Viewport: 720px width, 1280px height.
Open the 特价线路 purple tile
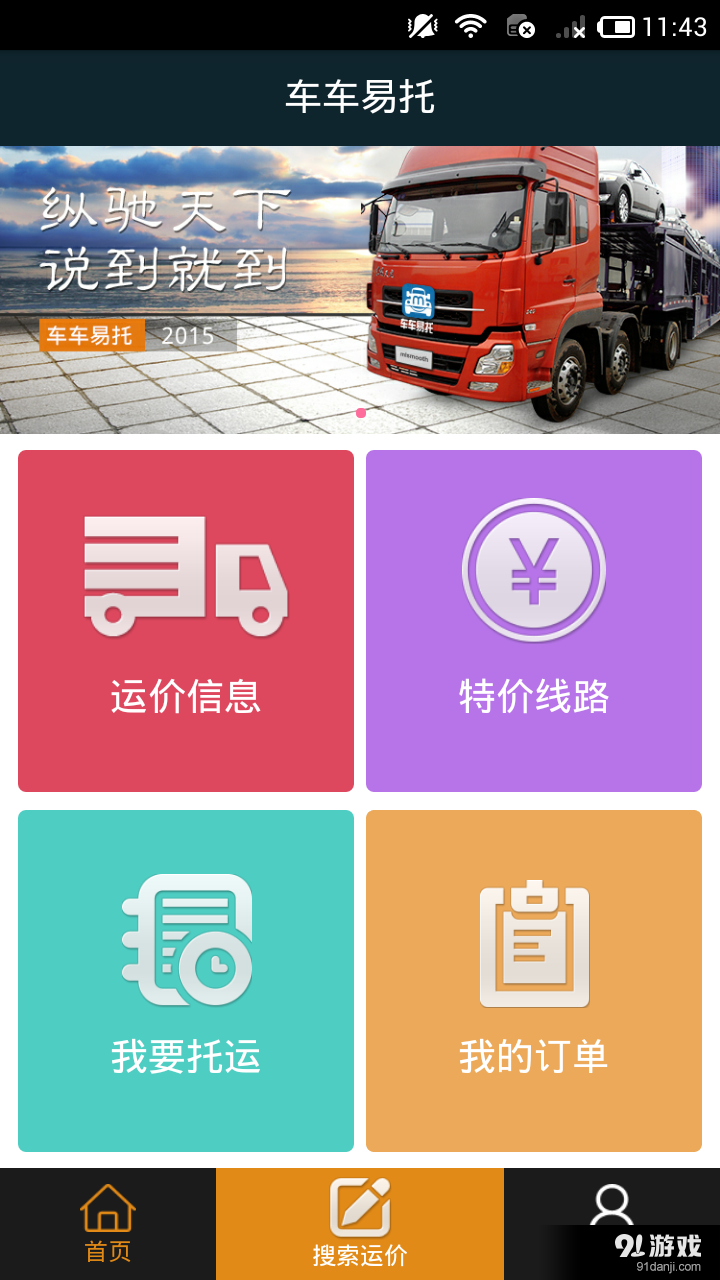(534, 620)
